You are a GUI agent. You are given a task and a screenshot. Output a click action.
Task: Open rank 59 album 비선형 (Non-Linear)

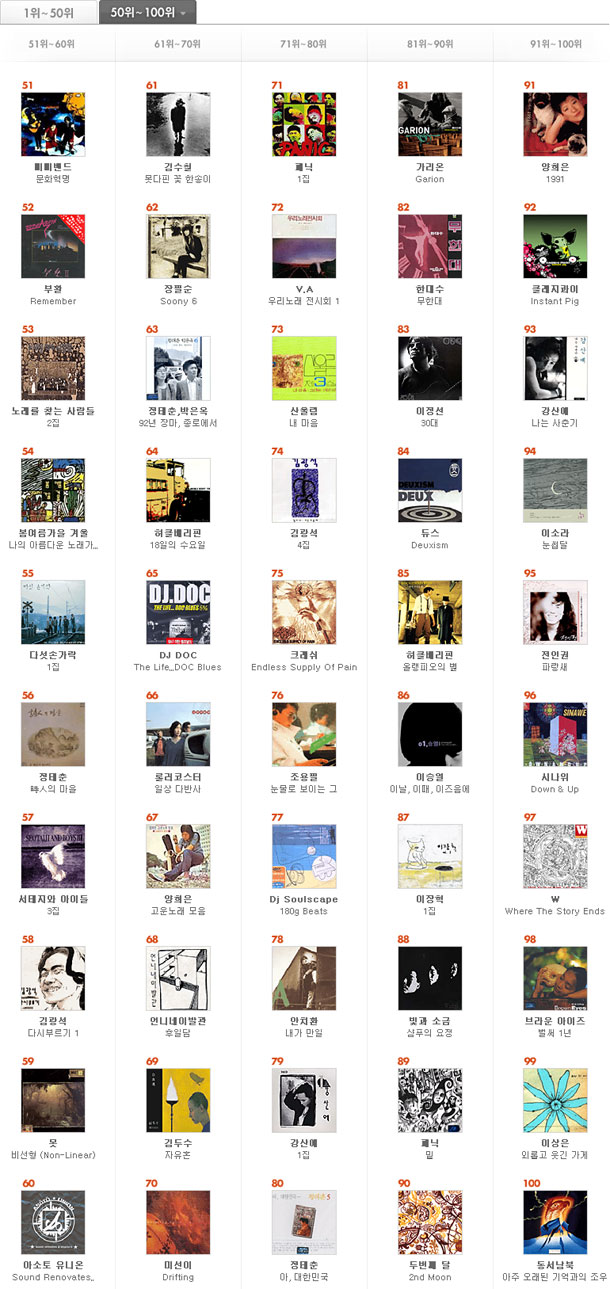click(53, 1101)
